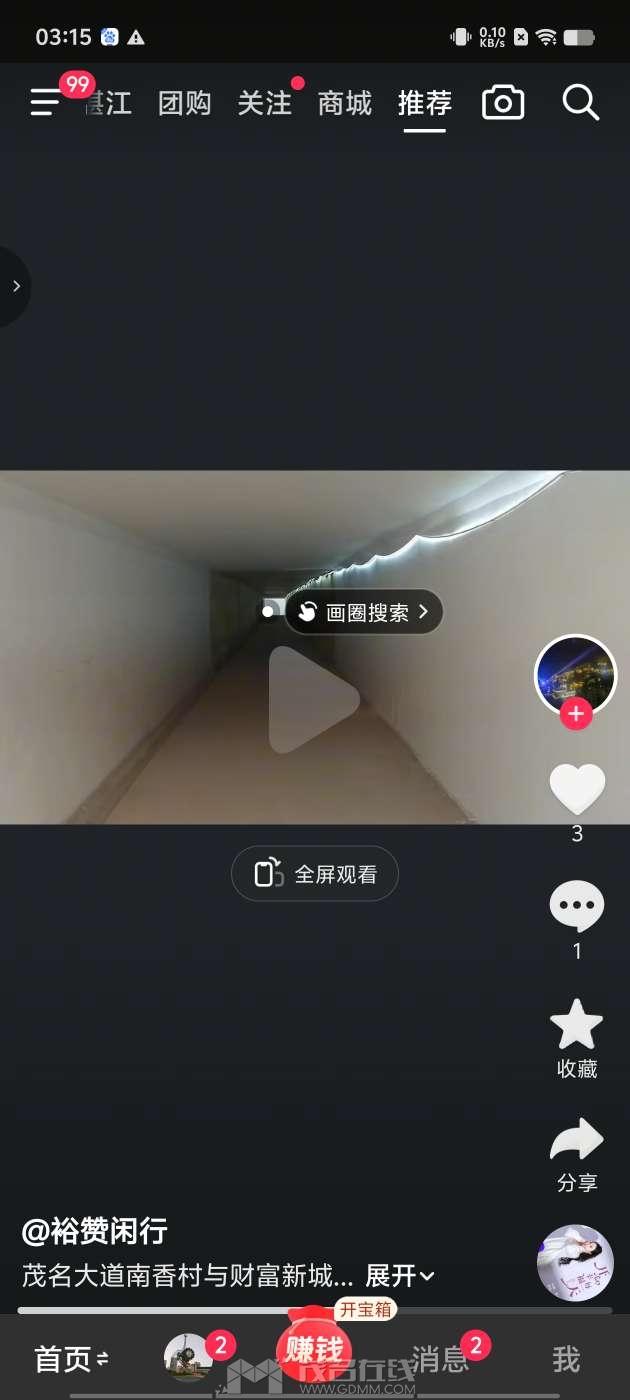630x1400 pixels.
Task: Expand the caption with 展开
Action: point(400,1276)
